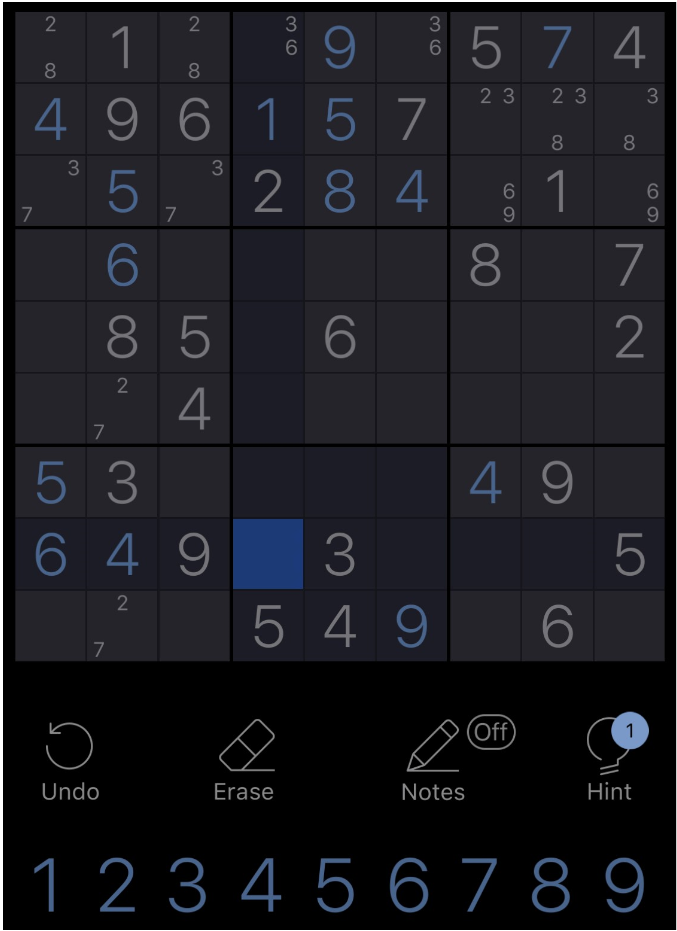The width and height of the screenshot is (677, 931).
Task: Enter number 3 from the number pad
Action: pos(188,885)
